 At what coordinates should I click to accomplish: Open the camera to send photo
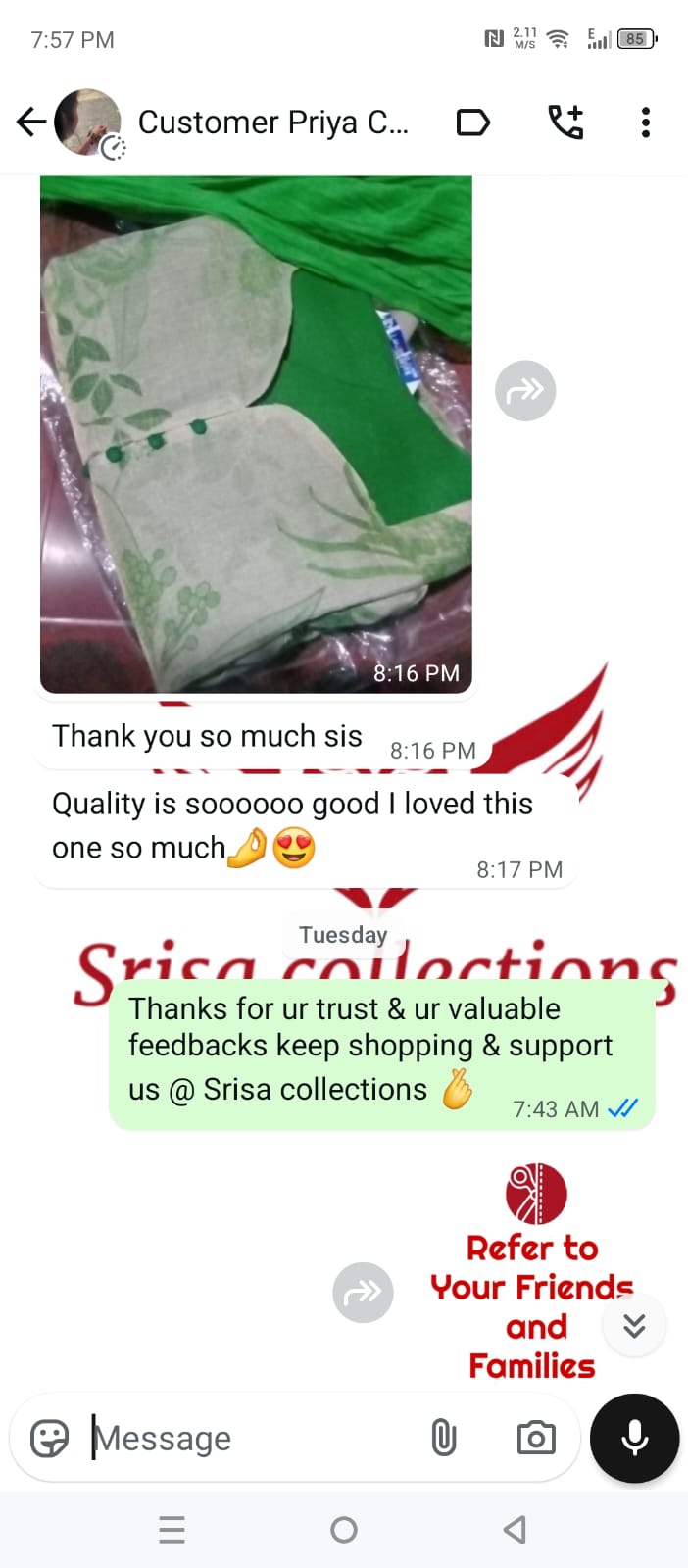coord(536,1438)
